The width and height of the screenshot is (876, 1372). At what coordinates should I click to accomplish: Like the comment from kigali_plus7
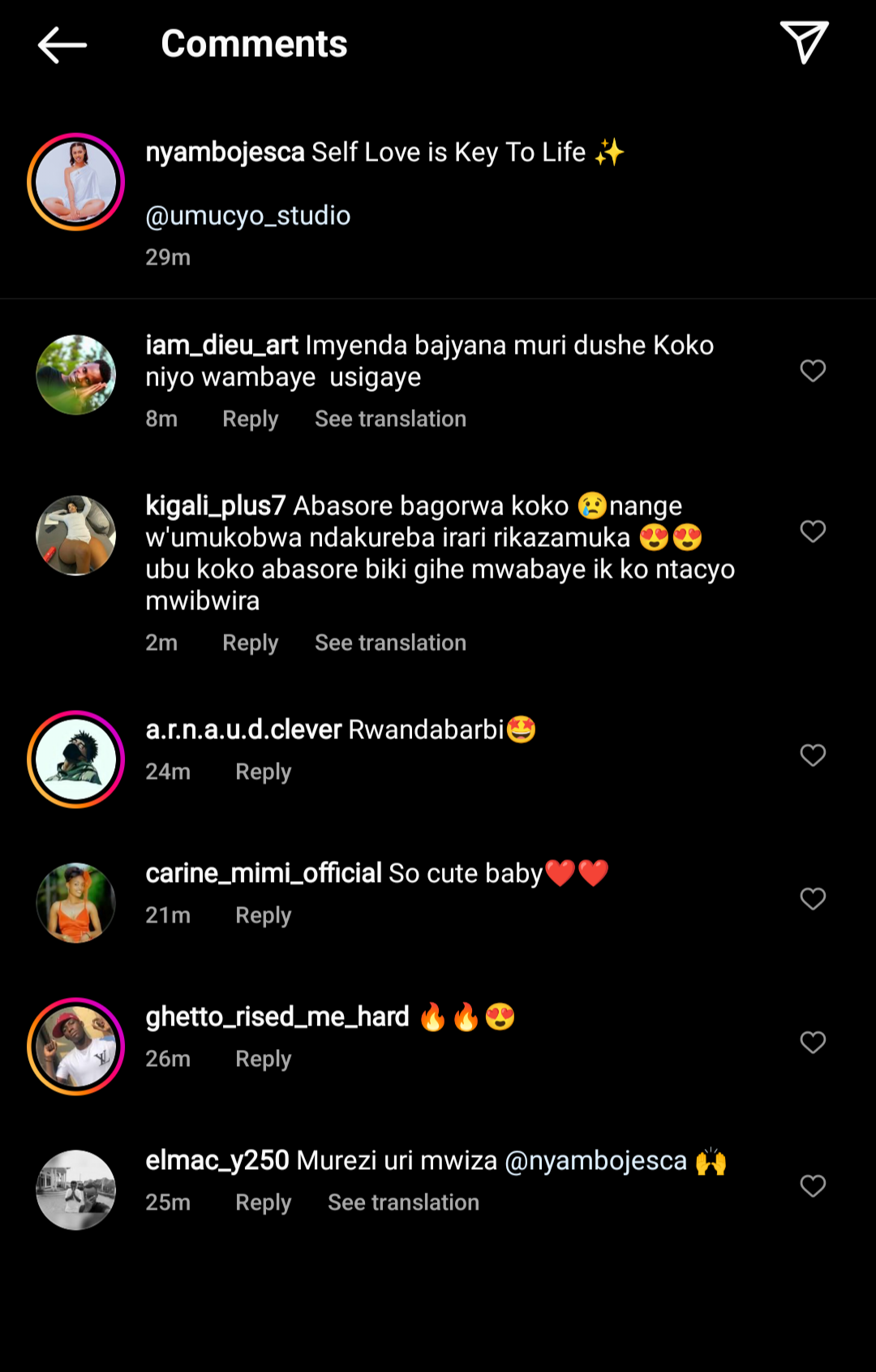click(x=813, y=531)
